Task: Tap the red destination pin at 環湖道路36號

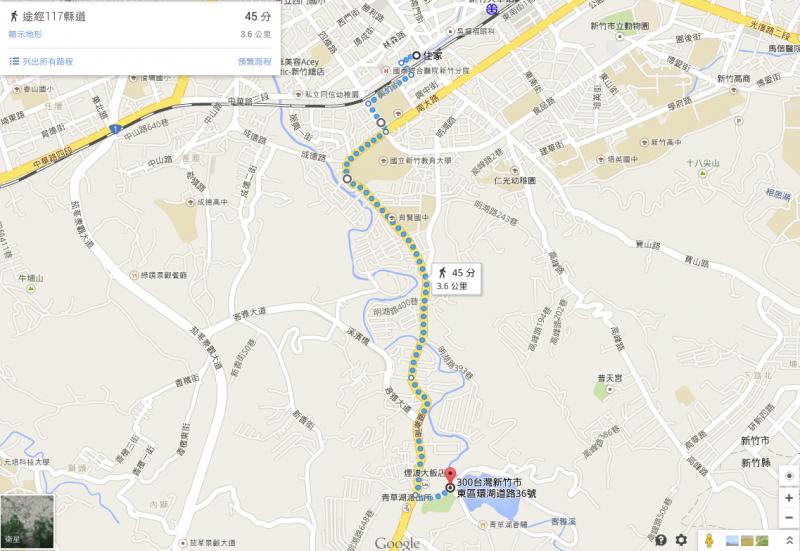Action: [x=449, y=478]
